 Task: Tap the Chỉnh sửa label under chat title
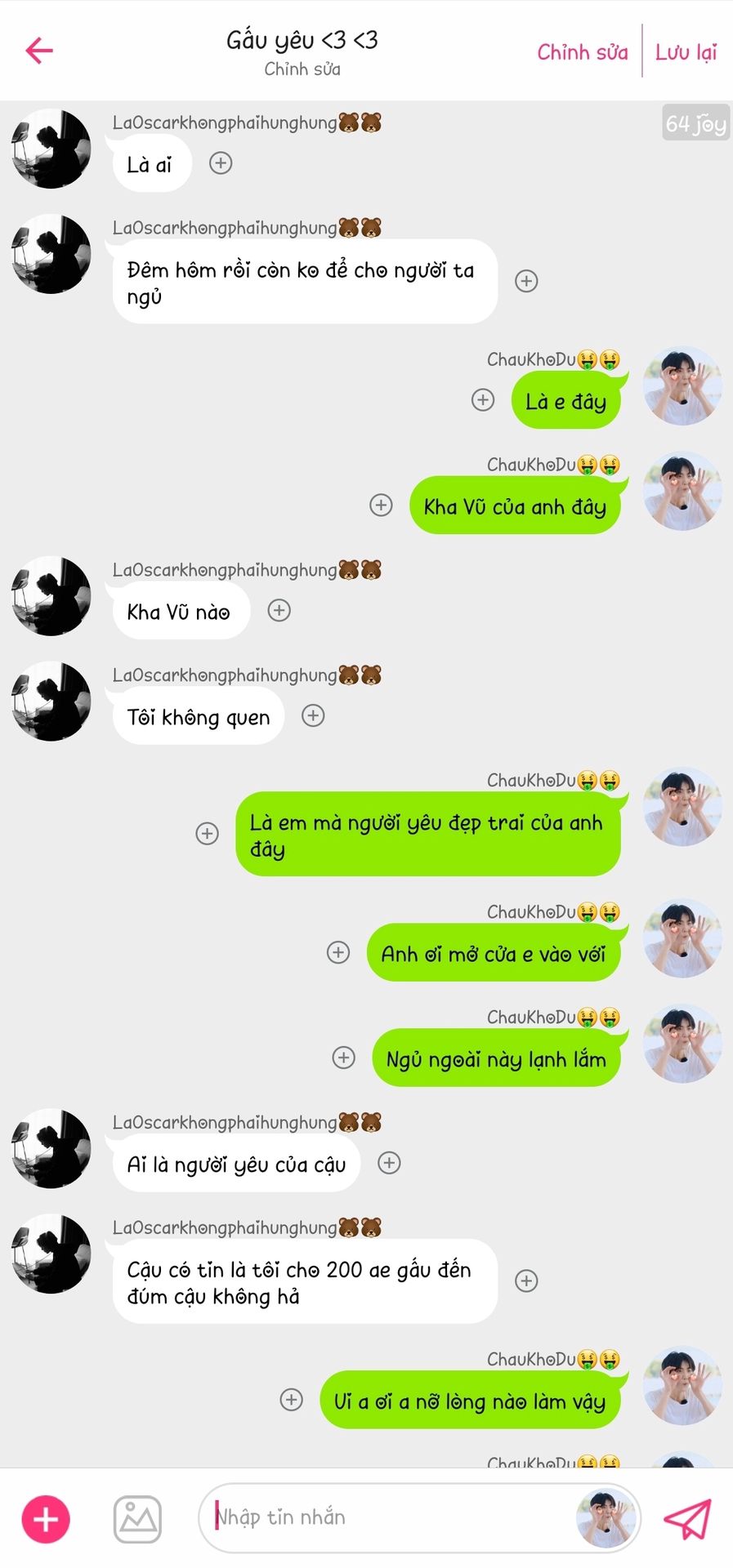pyautogui.click(x=302, y=69)
